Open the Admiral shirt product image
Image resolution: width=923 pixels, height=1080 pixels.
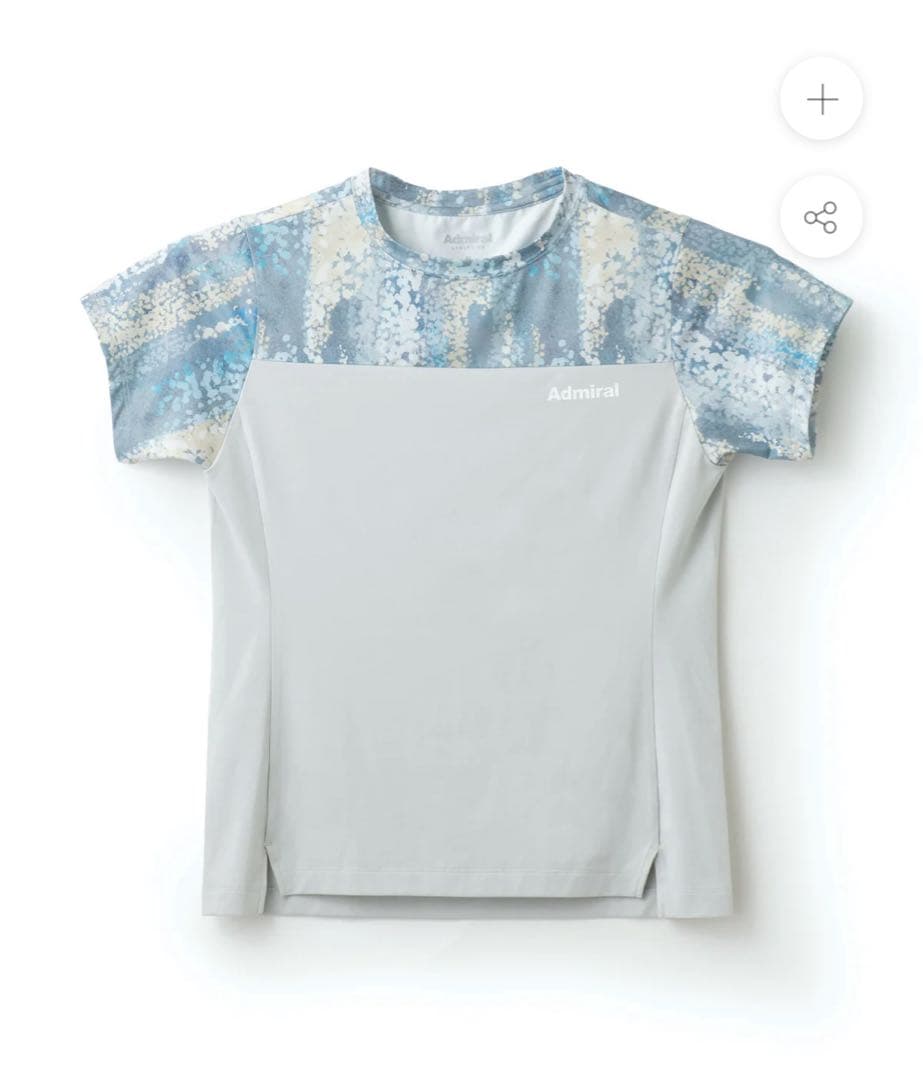tap(462, 560)
